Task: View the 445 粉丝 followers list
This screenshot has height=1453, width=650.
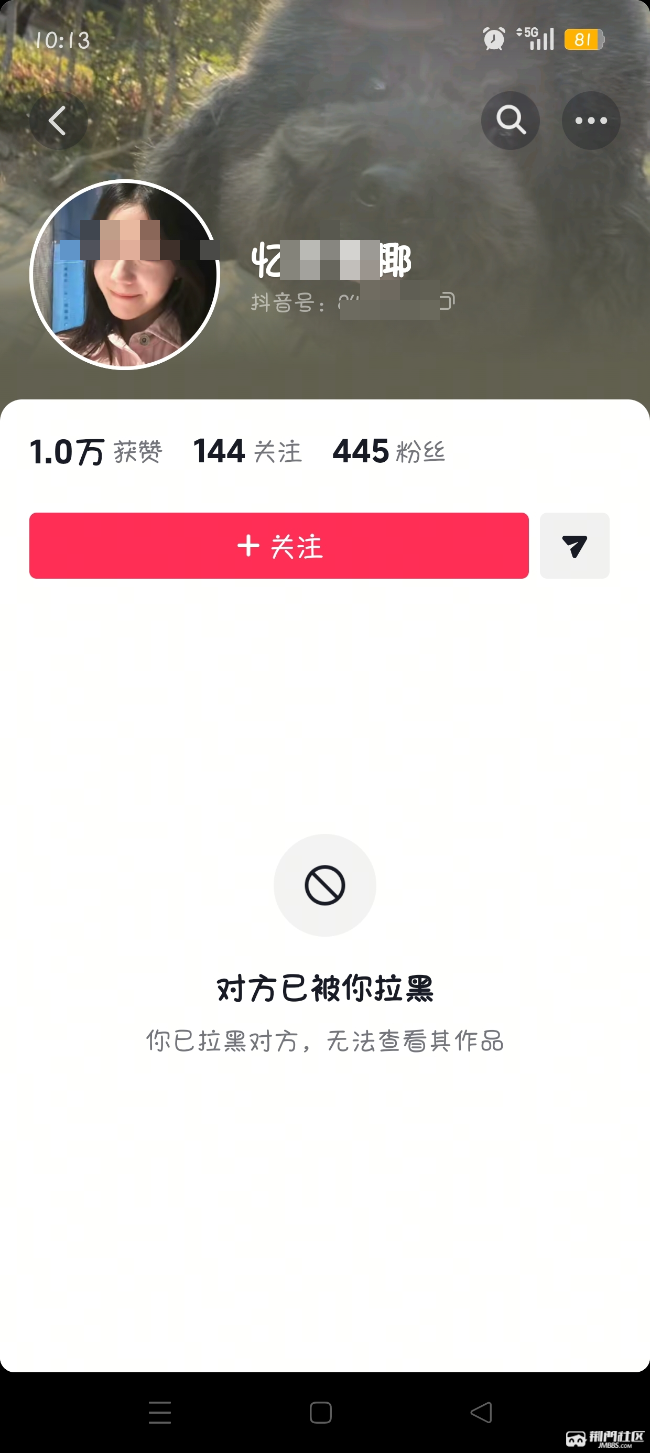Action: coord(389,452)
